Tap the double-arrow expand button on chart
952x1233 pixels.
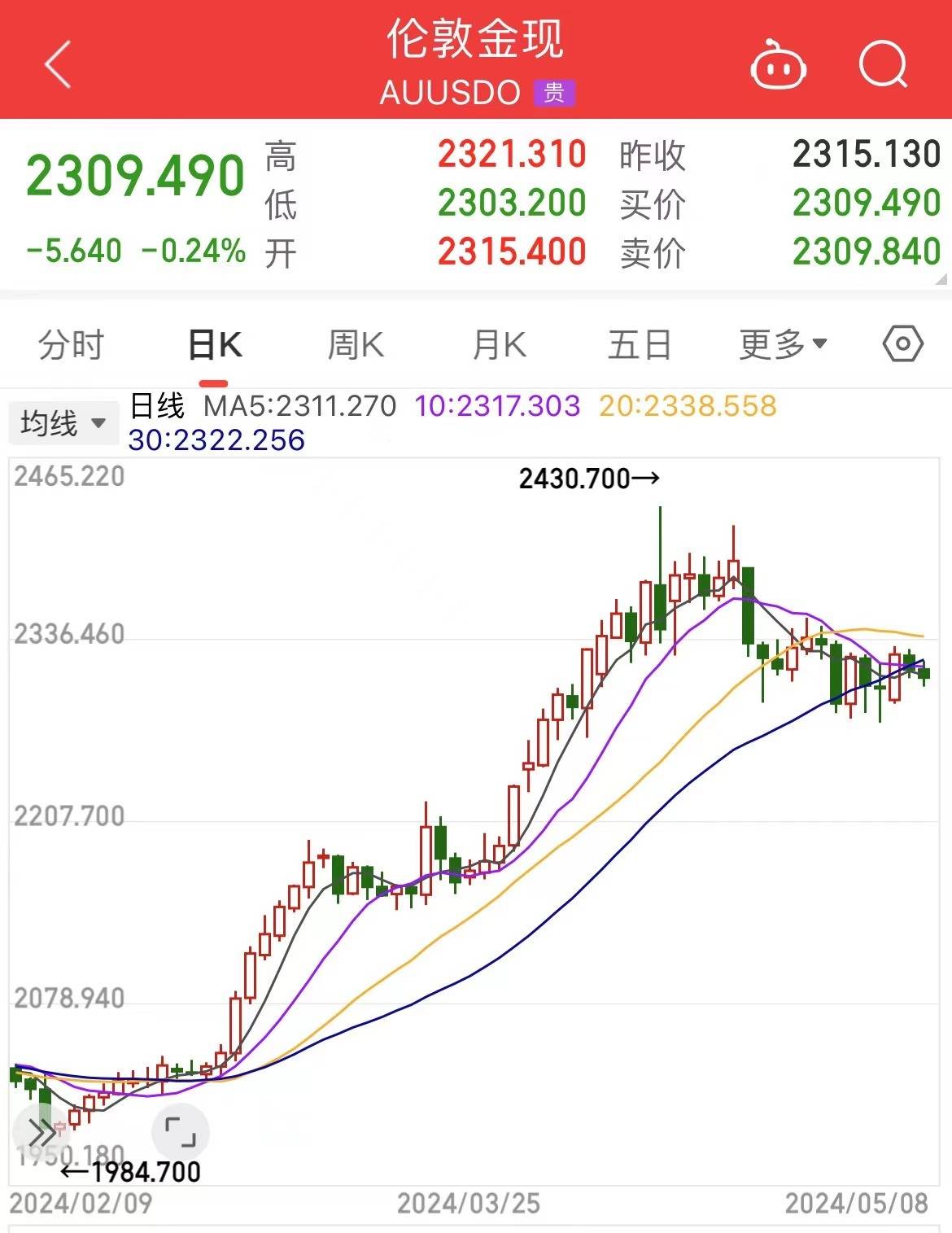pyautogui.click(x=41, y=1131)
